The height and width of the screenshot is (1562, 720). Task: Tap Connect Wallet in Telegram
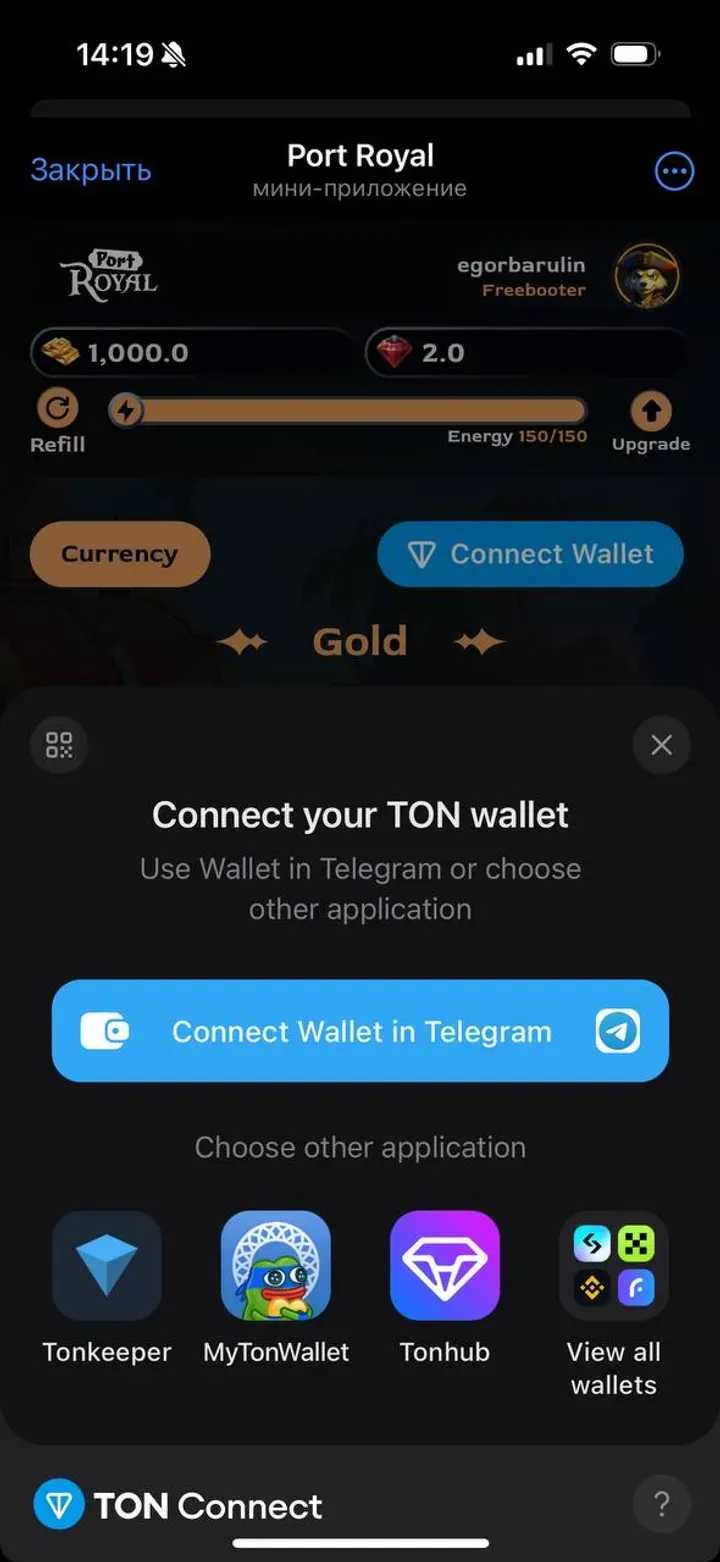click(360, 1031)
